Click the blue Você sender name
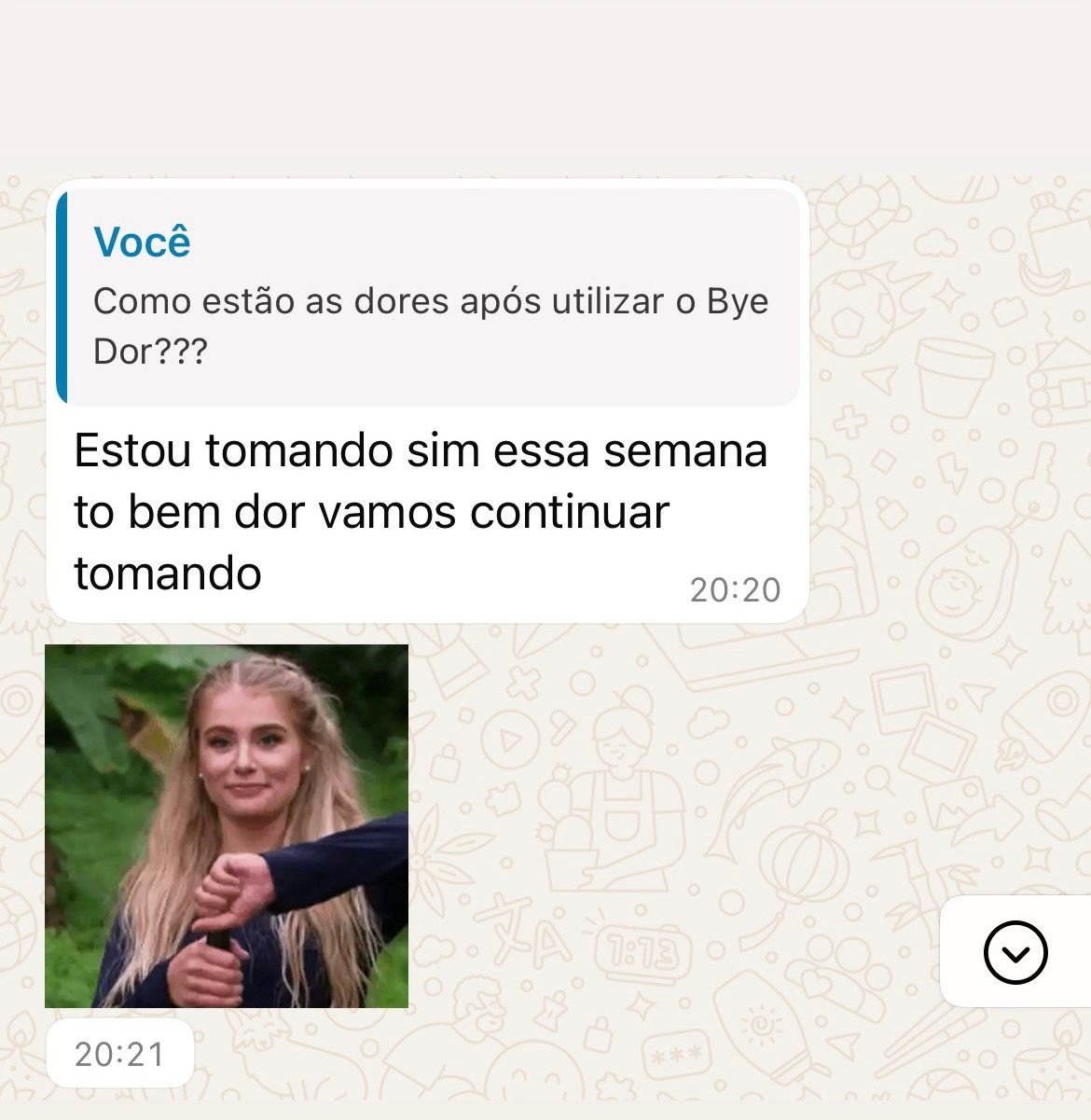1091x1120 pixels. click(x=142, y=241)
